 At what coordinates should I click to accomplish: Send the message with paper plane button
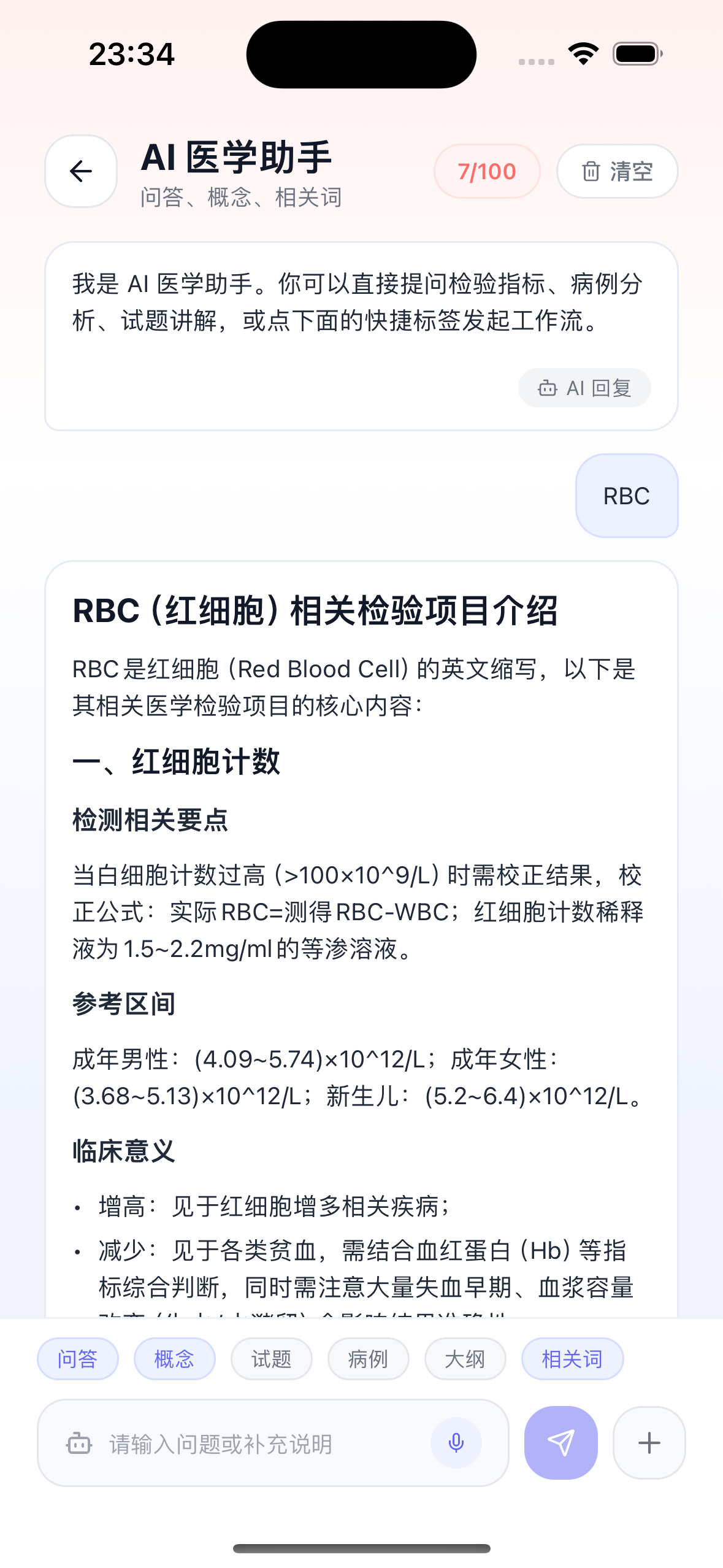coord(560,1443)
